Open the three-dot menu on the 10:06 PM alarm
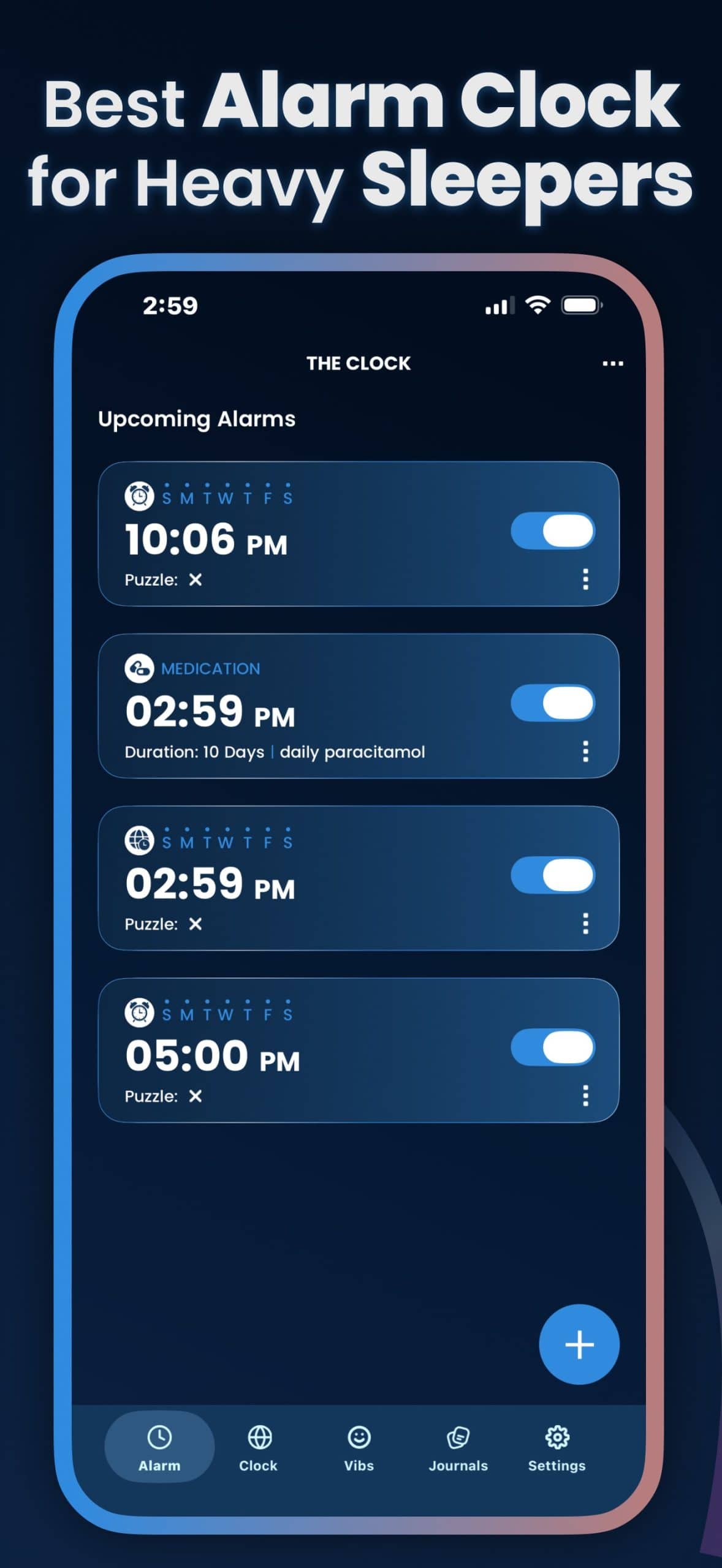This screenshot has width=722, height=1568. coord(587,579)
